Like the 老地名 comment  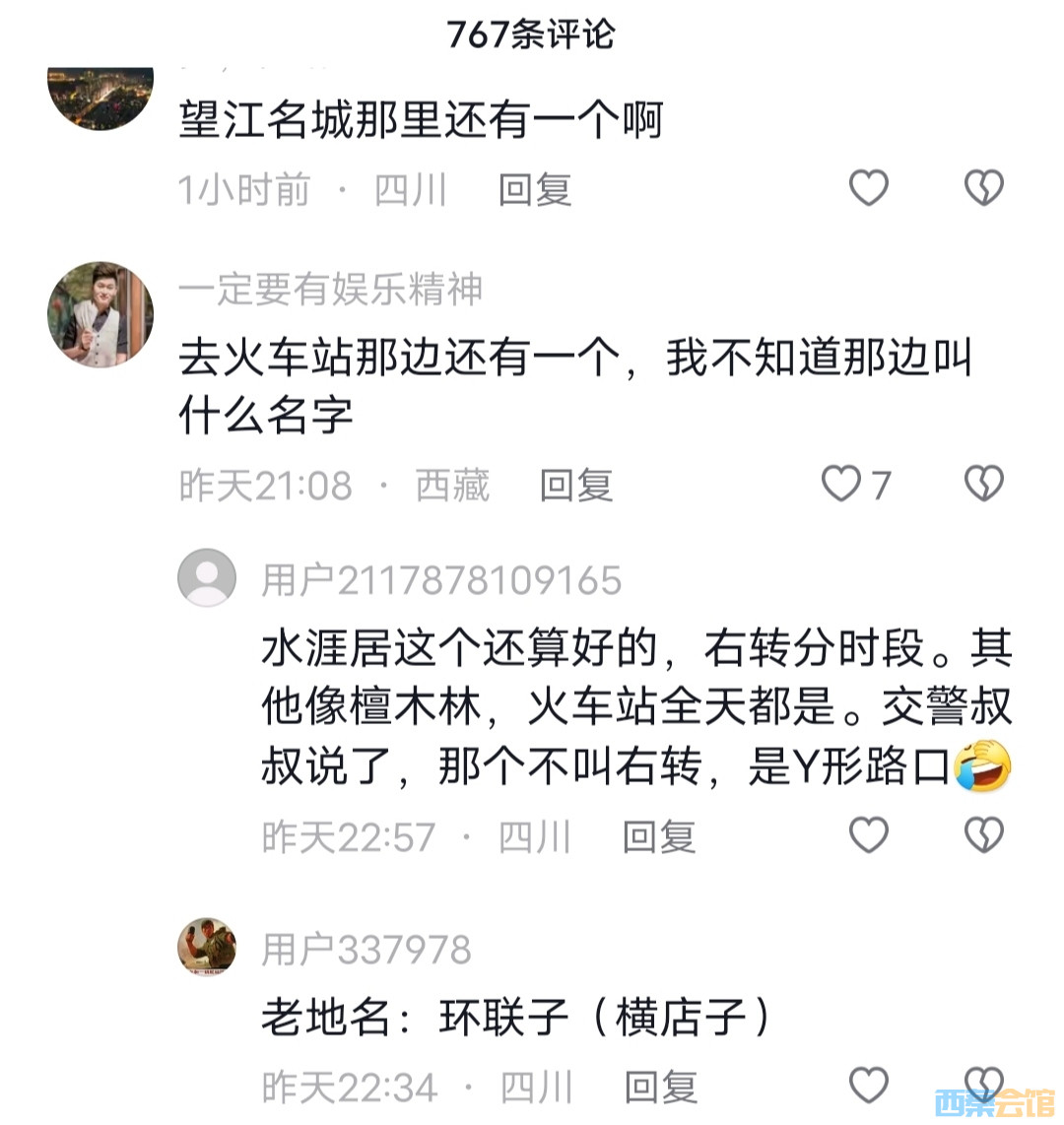868,1085
